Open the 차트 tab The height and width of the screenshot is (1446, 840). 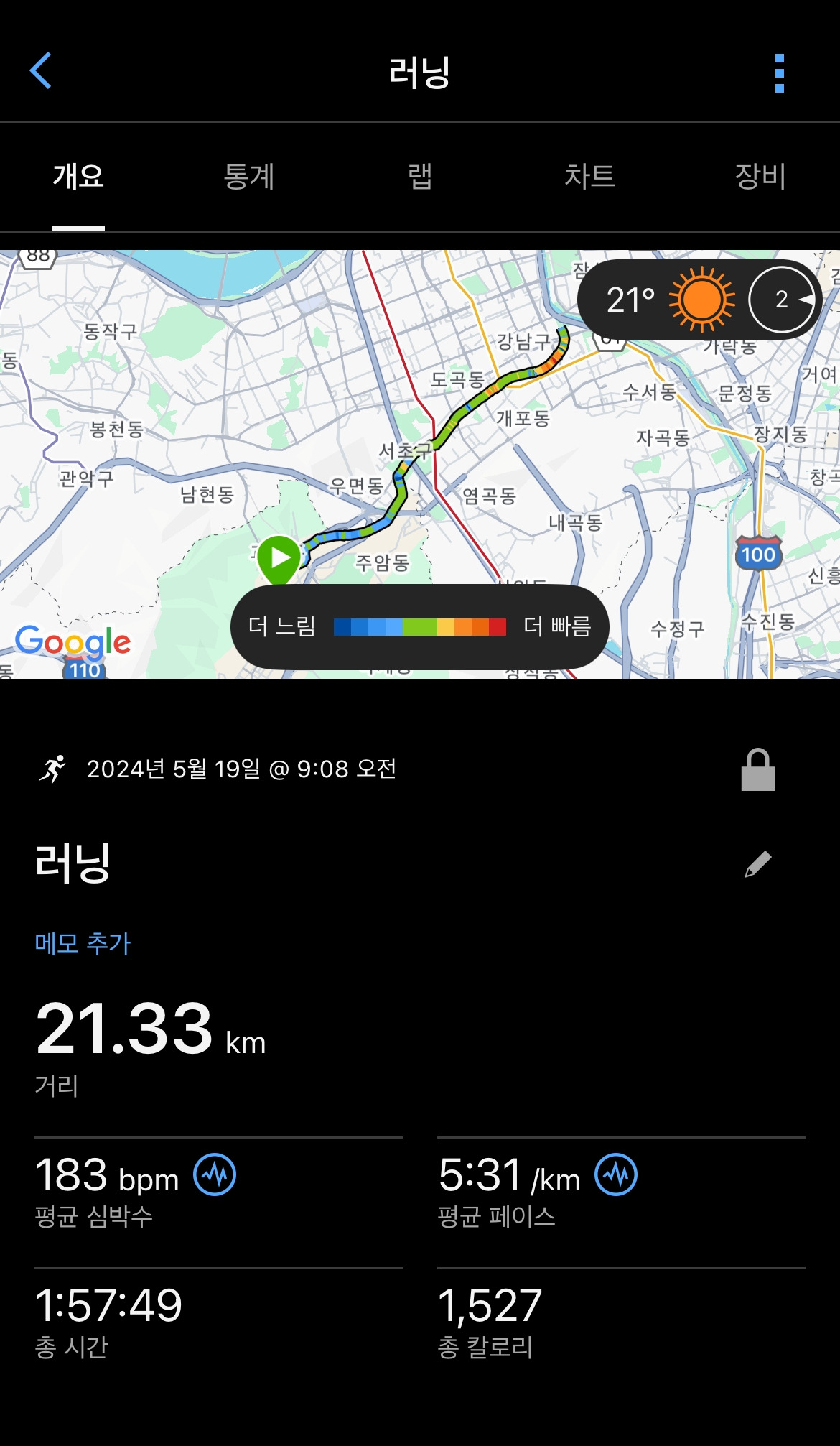point(589,176)
